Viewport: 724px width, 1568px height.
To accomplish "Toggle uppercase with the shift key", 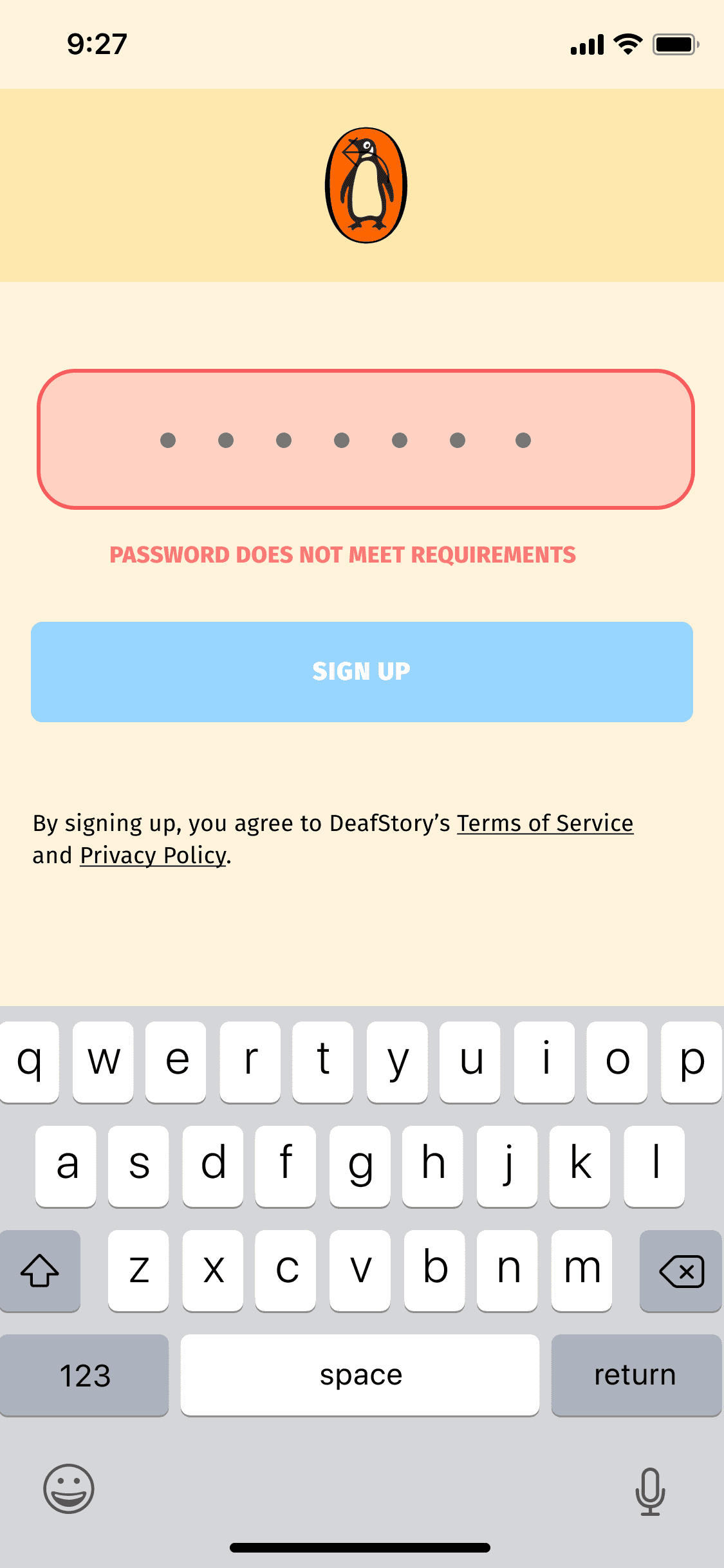I will click(x=40, y=1270).
